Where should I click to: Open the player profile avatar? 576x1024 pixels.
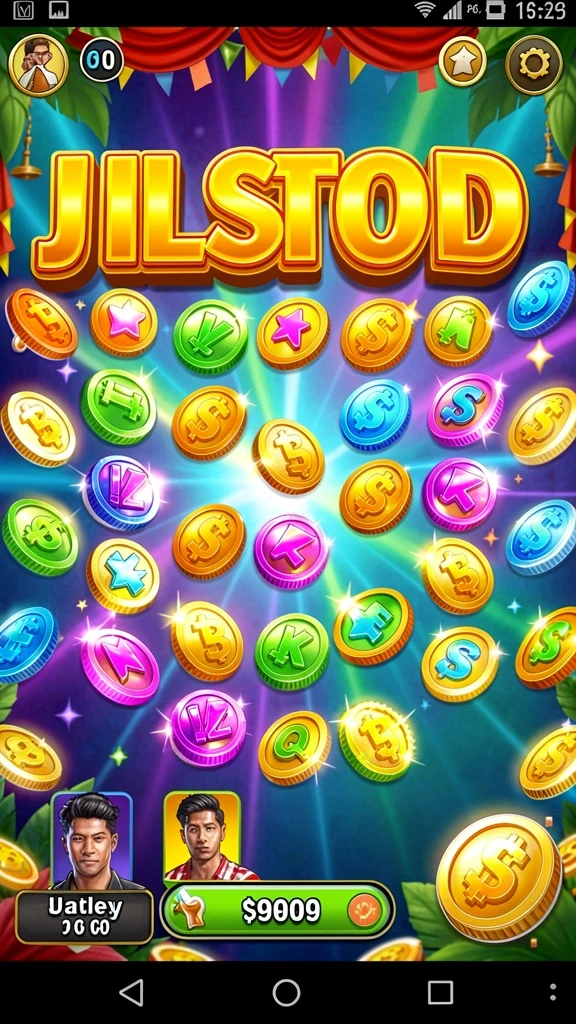39,65
